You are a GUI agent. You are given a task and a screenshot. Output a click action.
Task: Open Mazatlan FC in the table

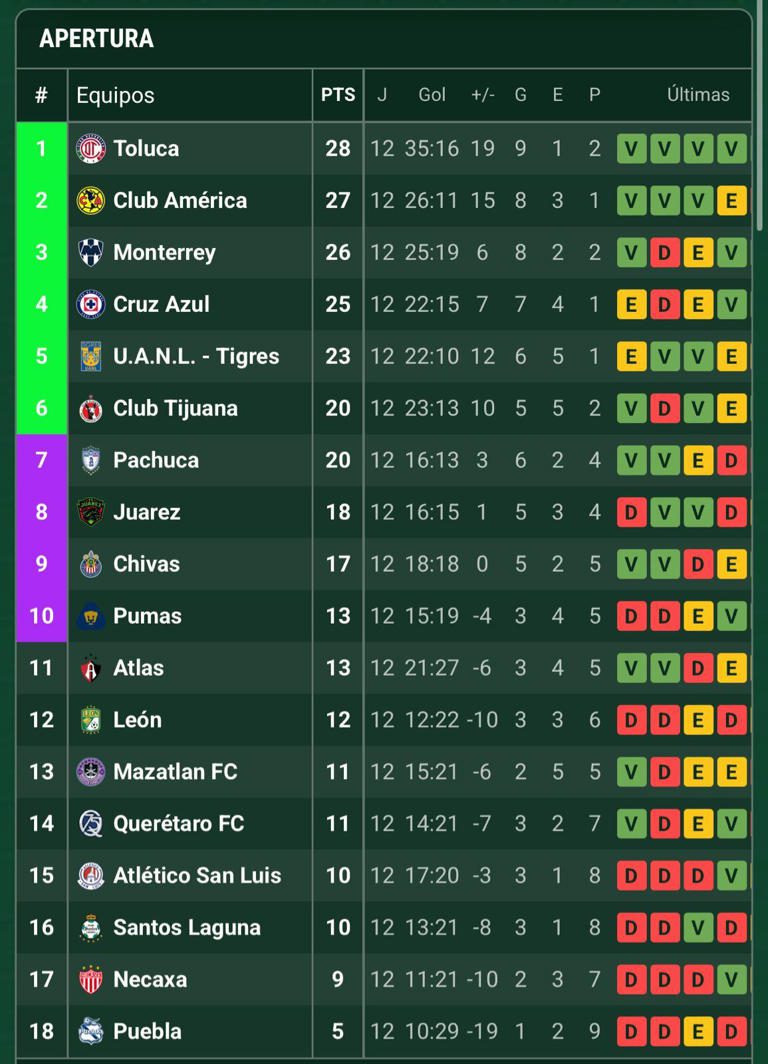point(175,773)
